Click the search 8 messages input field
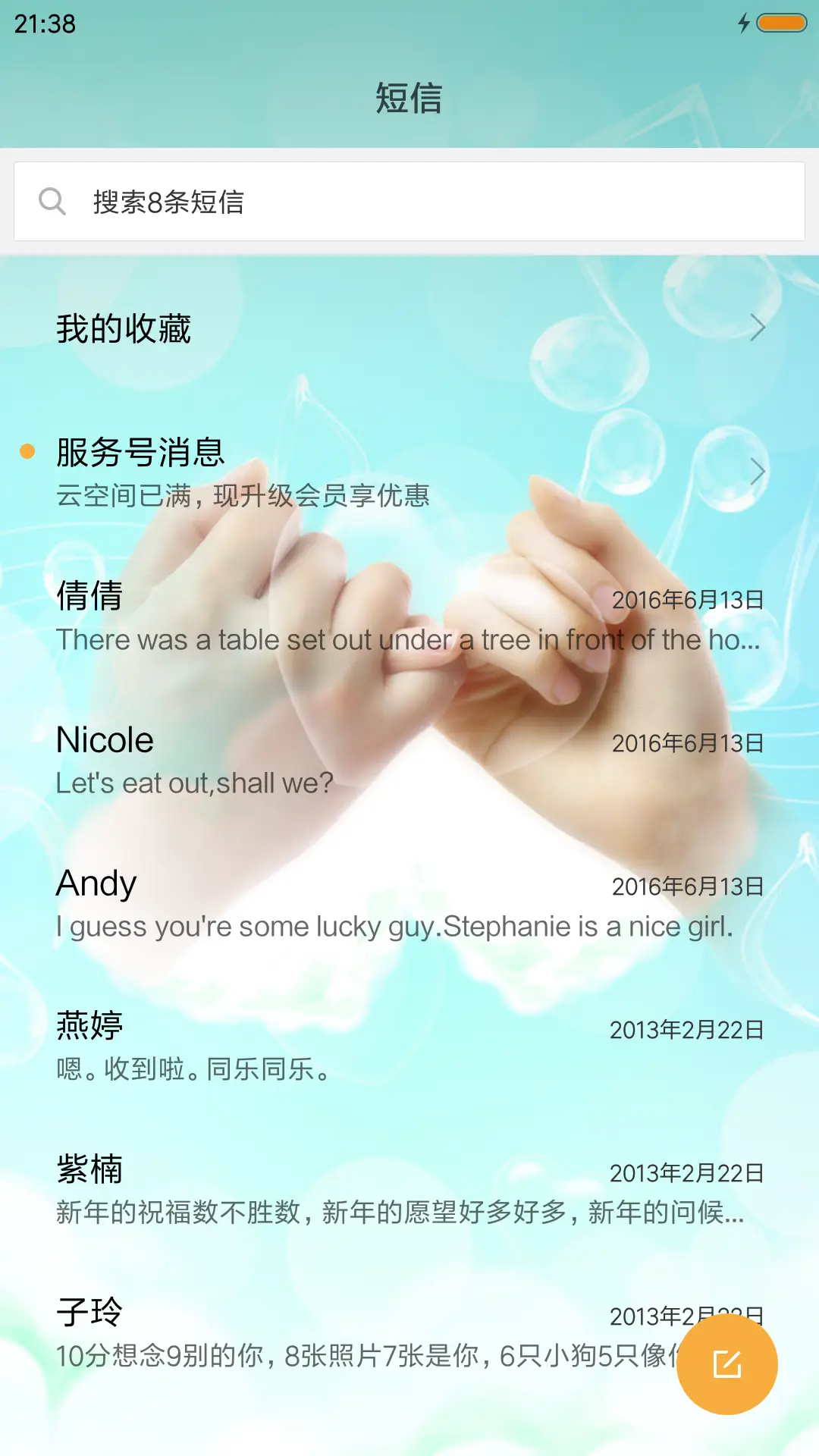 point(409,200)
